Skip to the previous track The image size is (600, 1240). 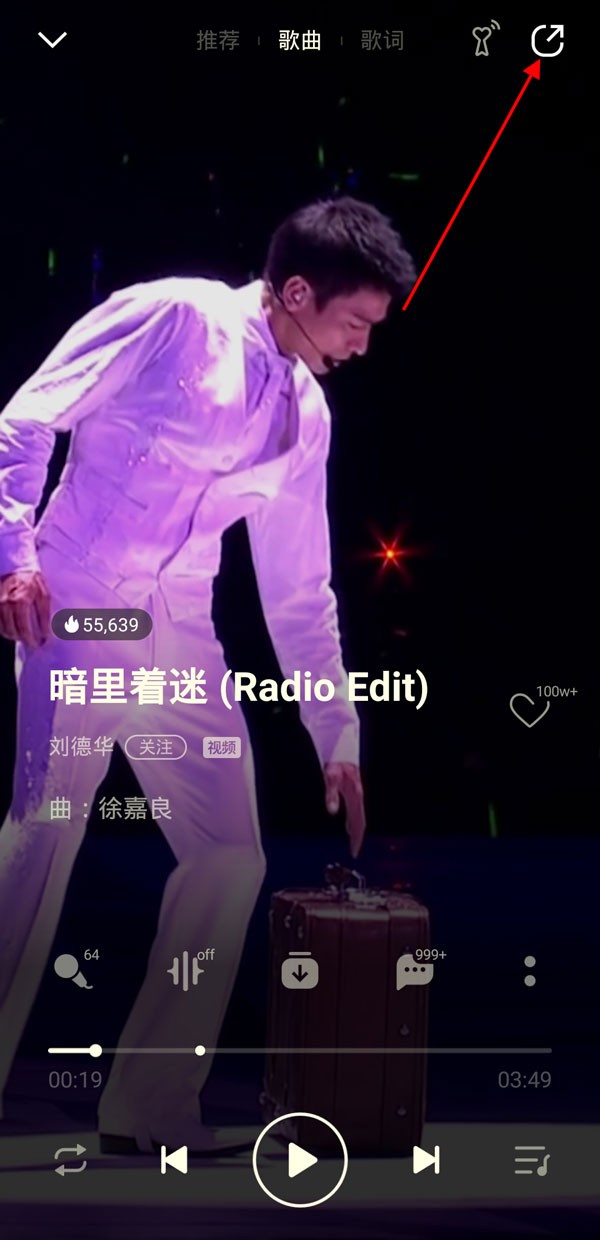(x=174, y=1160)
